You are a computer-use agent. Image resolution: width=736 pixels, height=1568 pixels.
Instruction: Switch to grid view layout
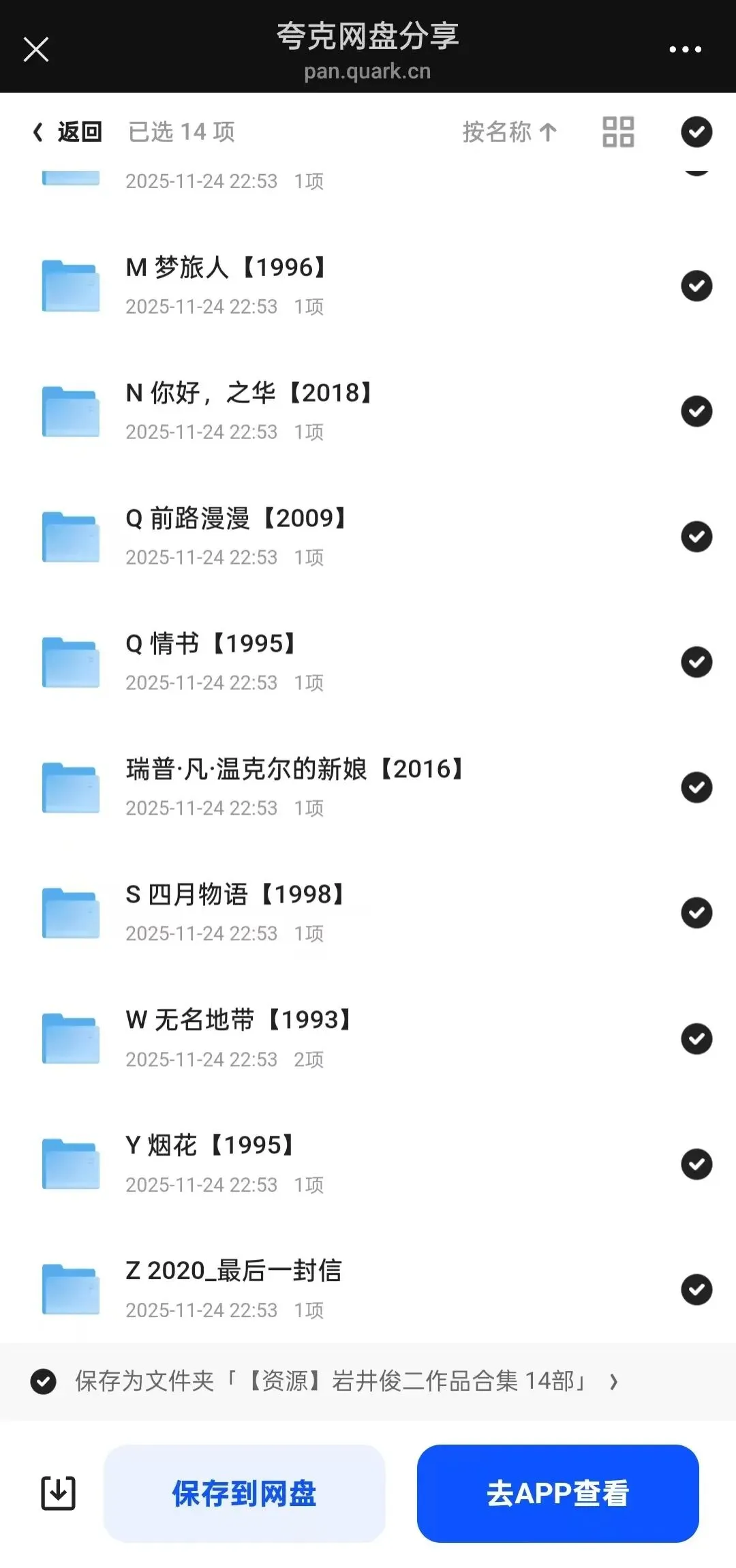coord(618,132)
